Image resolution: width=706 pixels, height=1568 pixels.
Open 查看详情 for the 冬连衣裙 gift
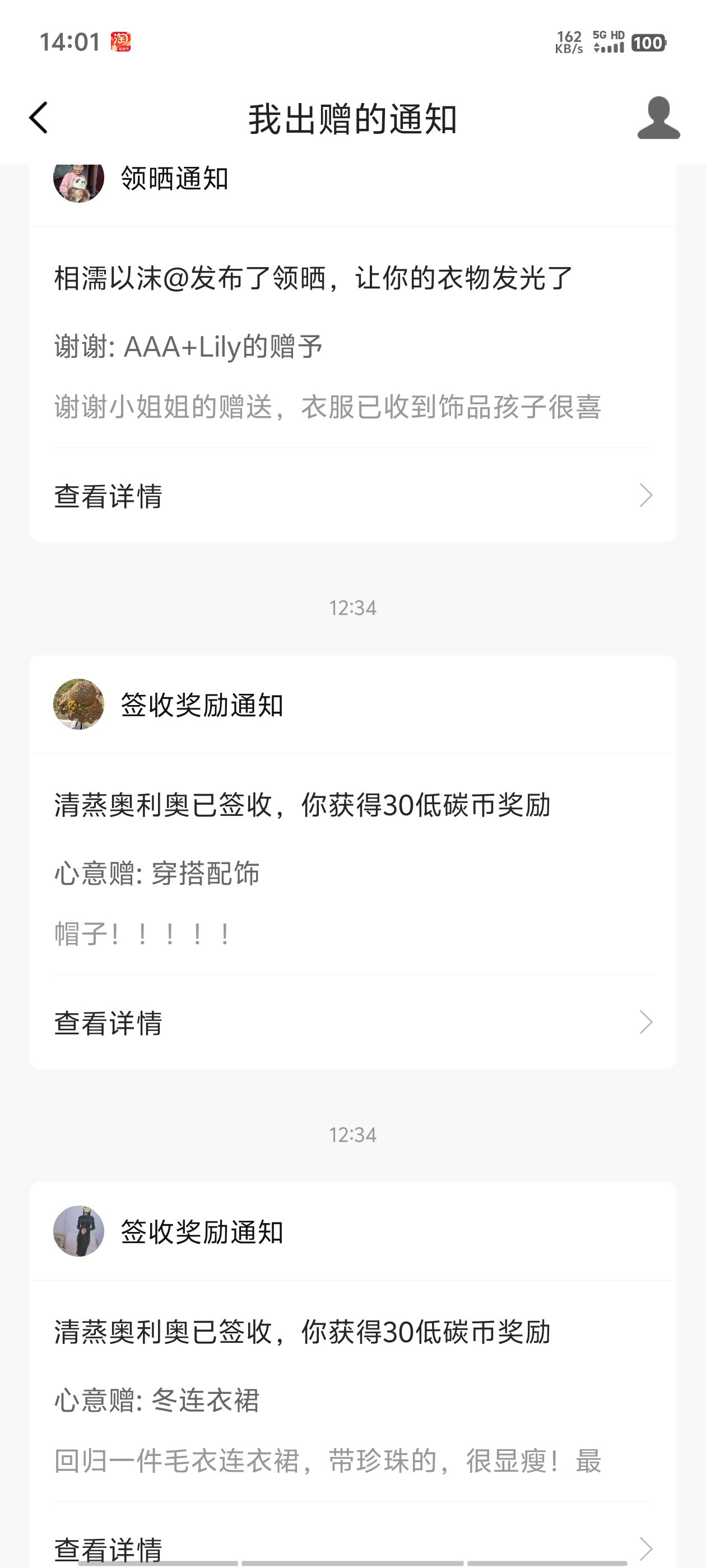tap(352, 1547)
